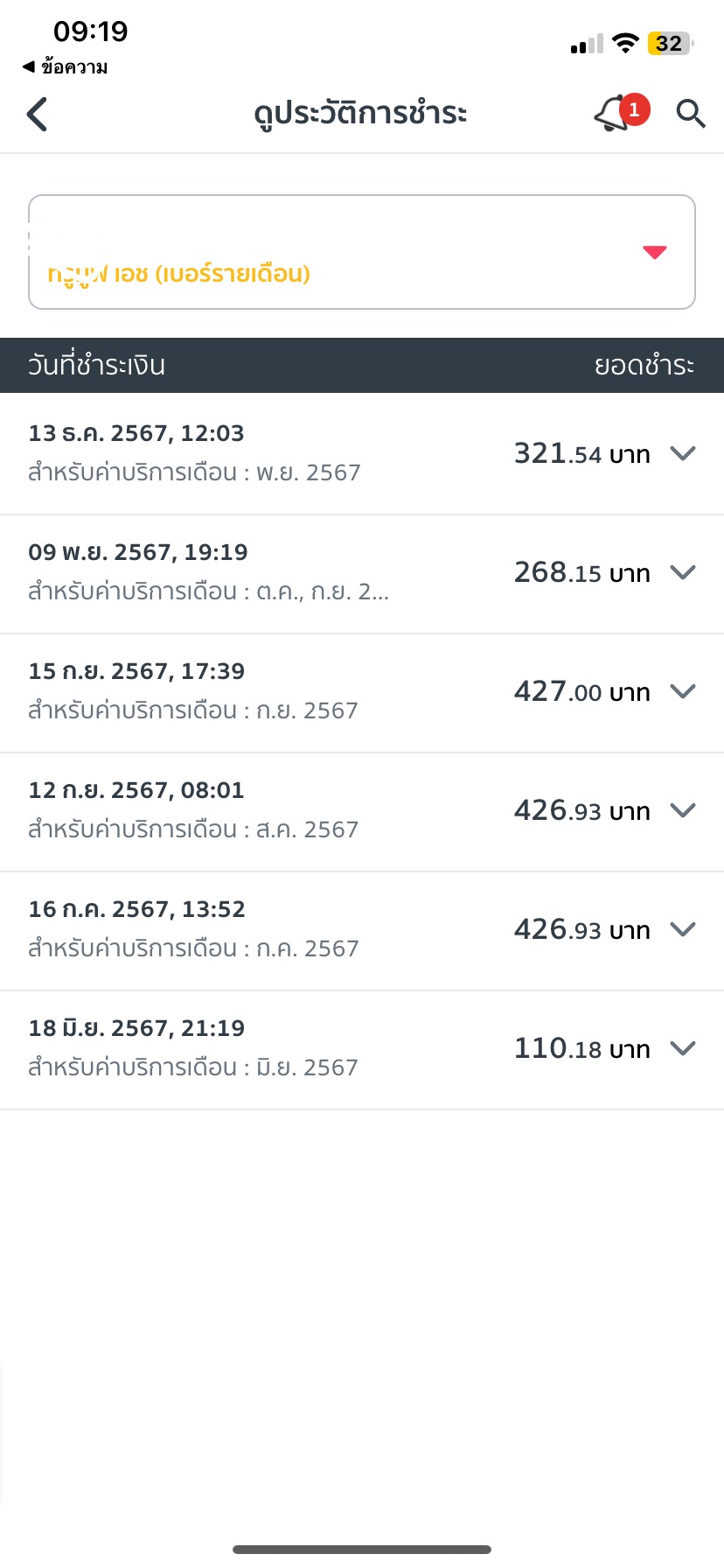Expand the 12 ก.ย. 2567 payment details

tap(362, 811)
